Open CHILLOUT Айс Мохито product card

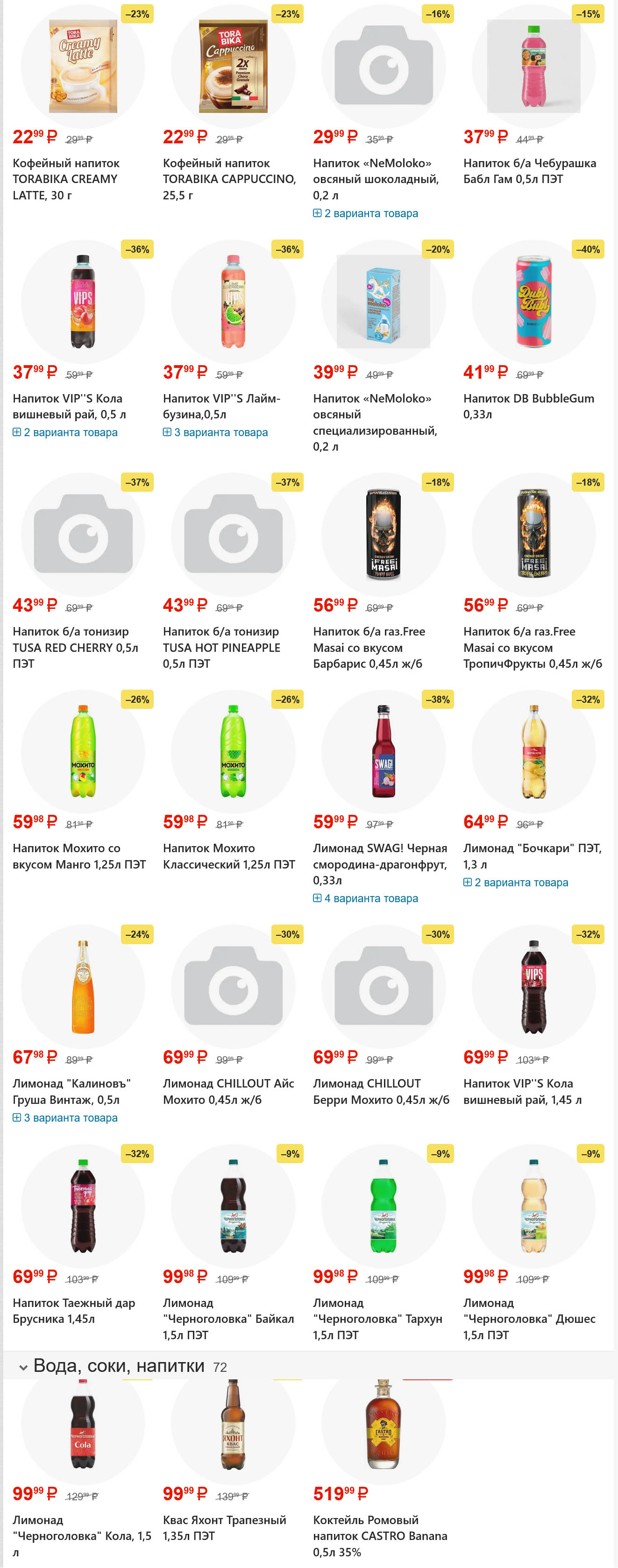point(228,1091)
